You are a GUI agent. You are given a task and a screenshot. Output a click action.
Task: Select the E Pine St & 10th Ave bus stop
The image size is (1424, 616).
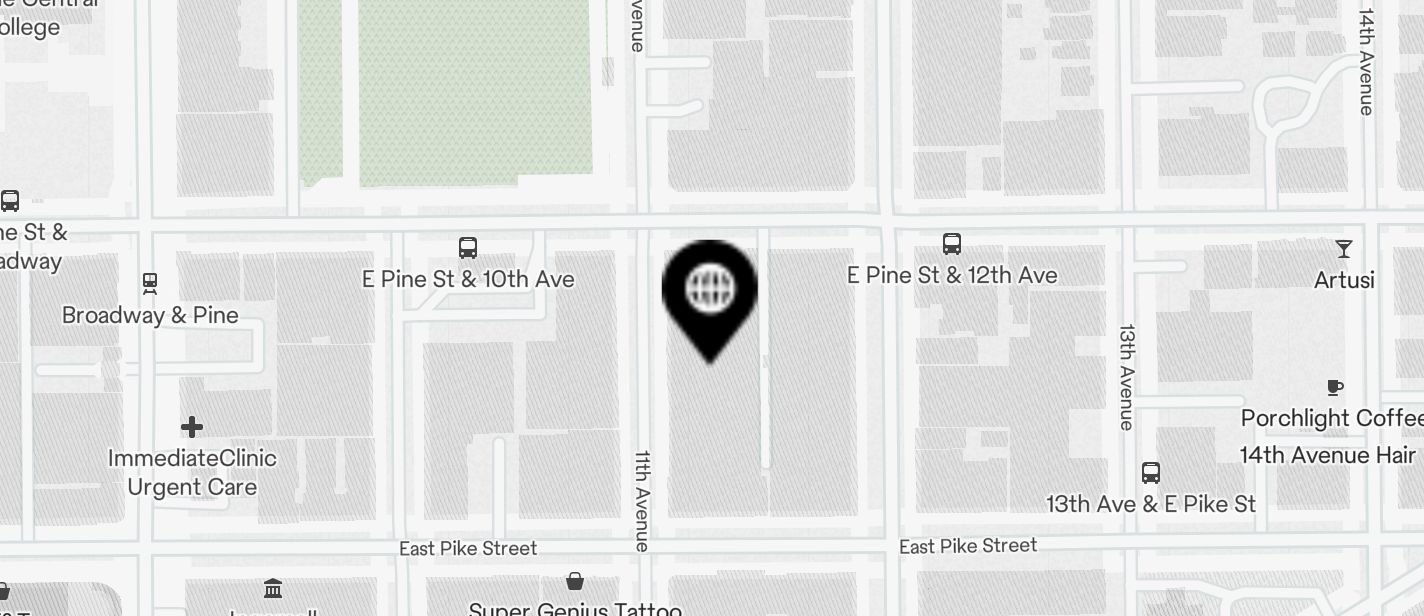[x=467, y=248]
